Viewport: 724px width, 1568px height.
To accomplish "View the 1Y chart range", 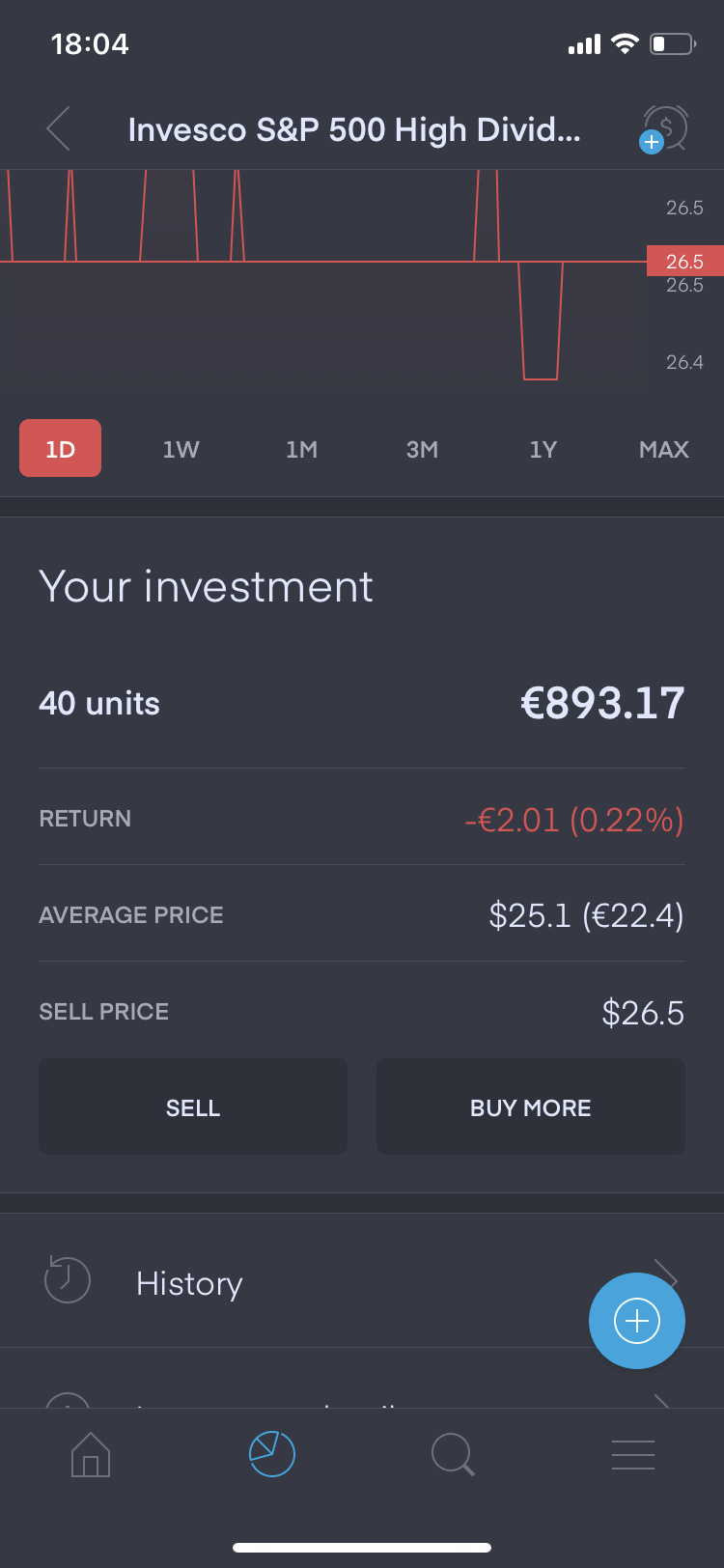I will (x=543, y=449).
